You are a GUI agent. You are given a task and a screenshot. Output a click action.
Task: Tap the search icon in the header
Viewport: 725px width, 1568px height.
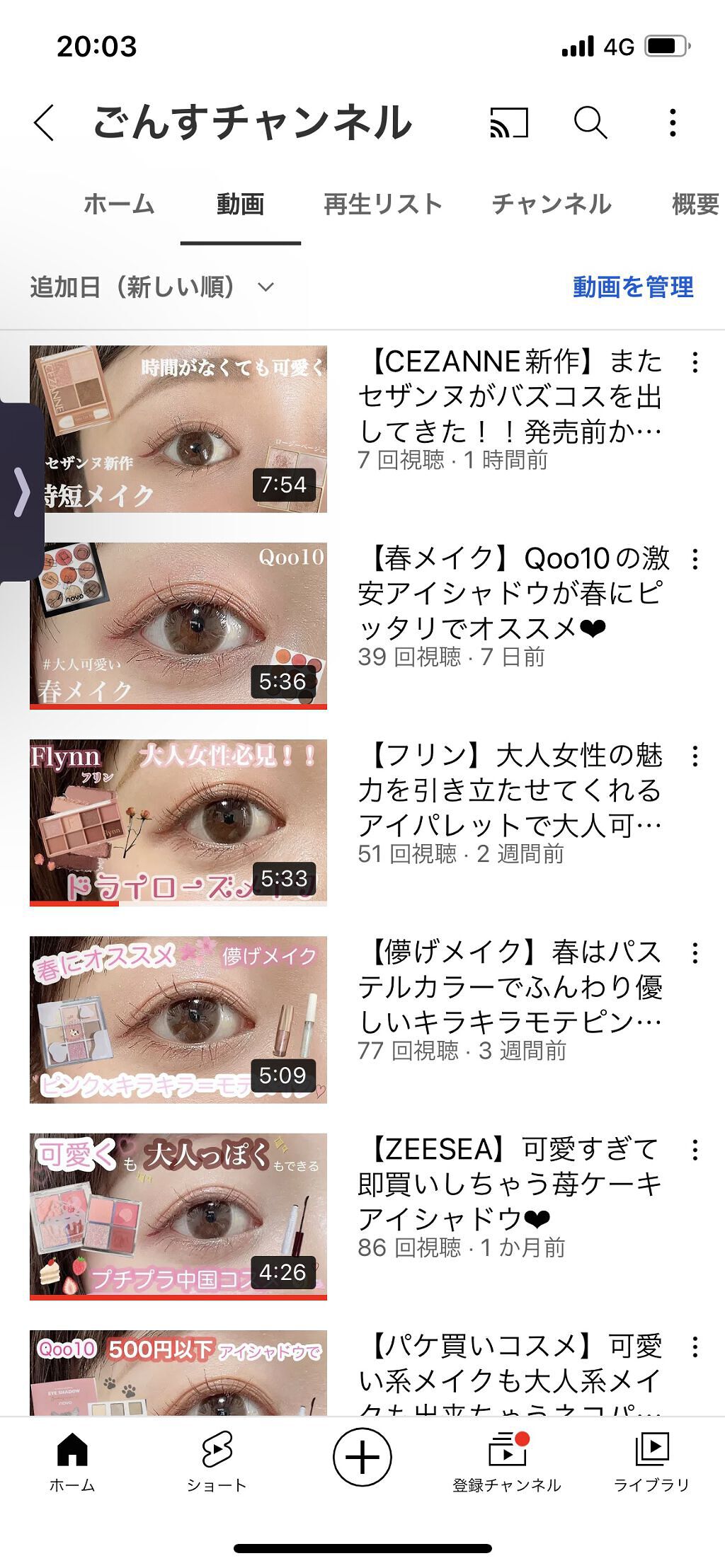tap(592, 123)
